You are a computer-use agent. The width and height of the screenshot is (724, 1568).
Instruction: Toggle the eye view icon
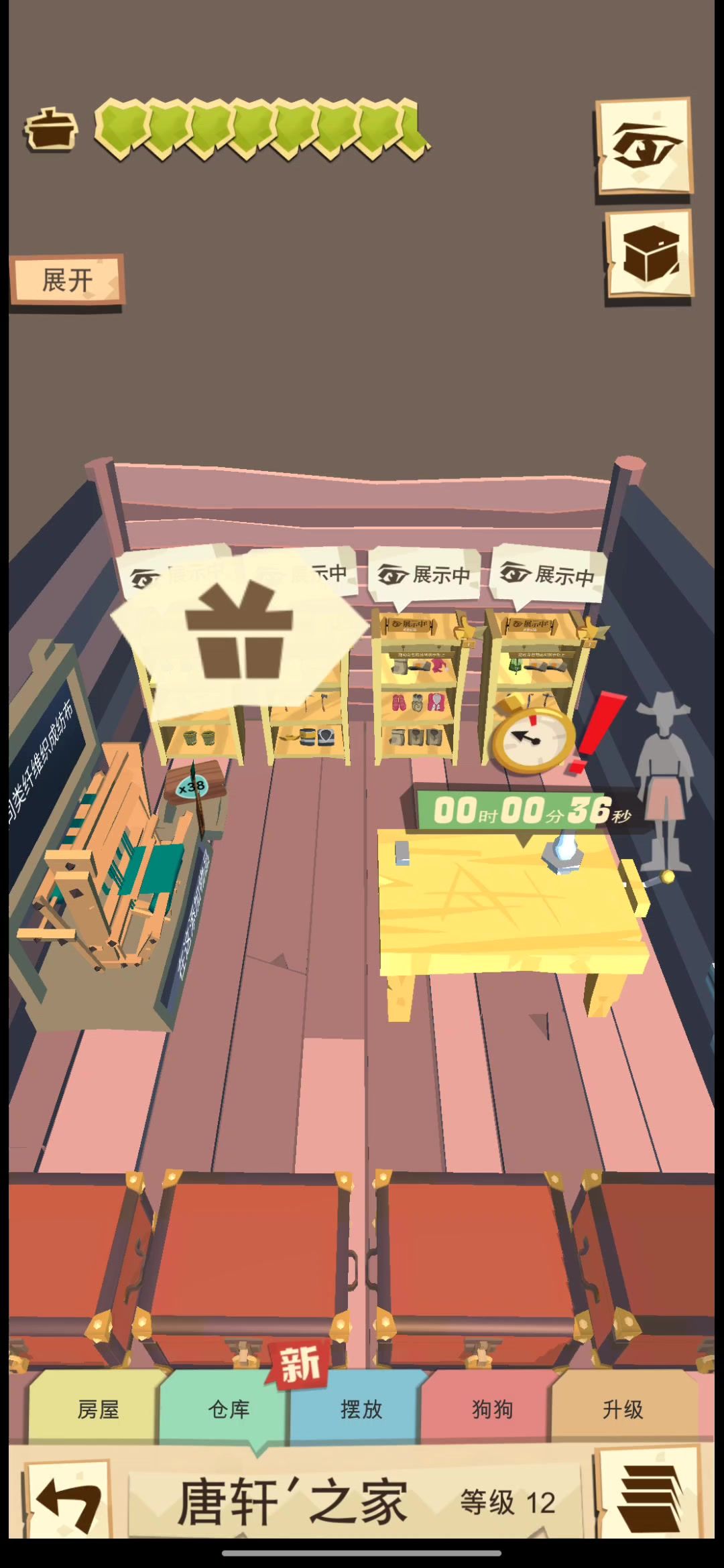tap(645, 145)
